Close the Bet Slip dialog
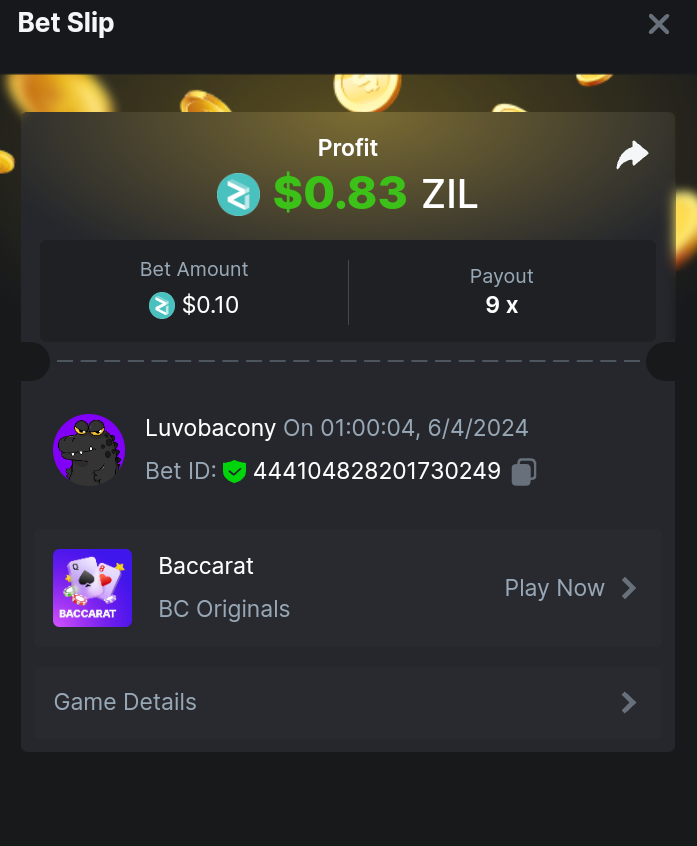 click(658, 24)
